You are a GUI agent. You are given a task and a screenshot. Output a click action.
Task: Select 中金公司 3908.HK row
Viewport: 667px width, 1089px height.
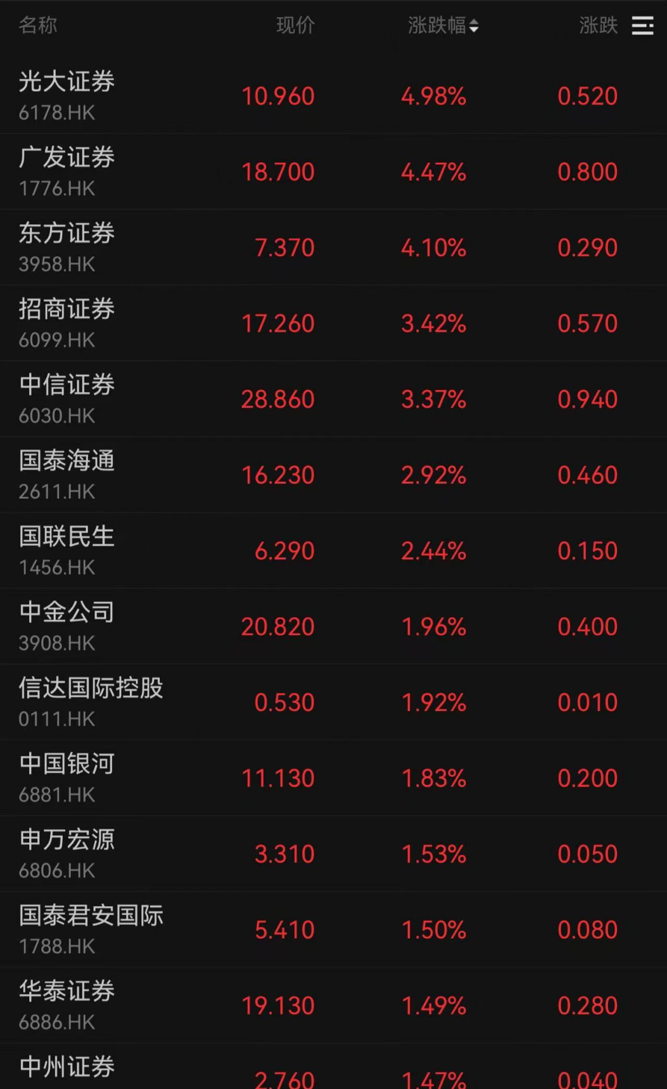(334, 626)
